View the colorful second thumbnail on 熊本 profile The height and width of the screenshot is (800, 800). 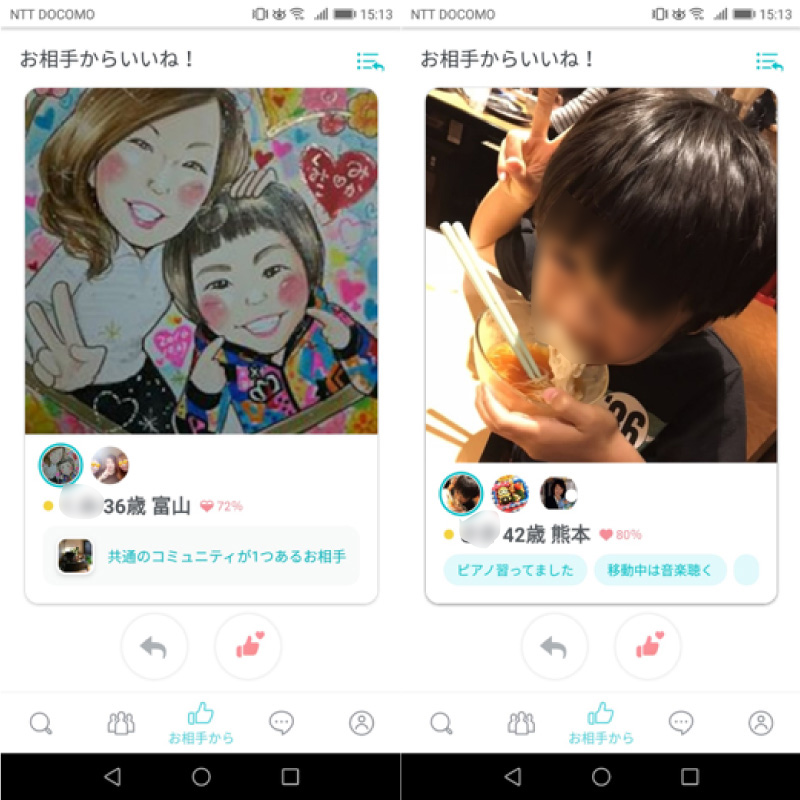point(510,493)
